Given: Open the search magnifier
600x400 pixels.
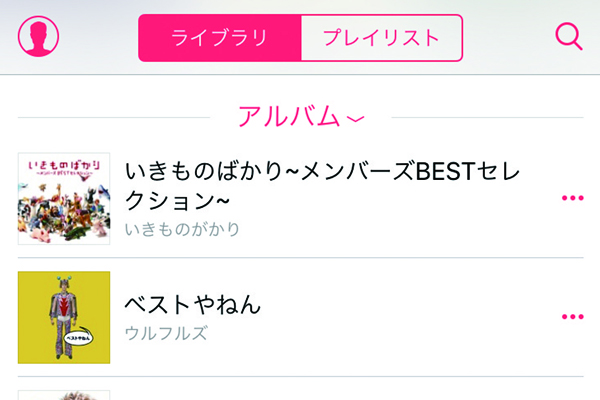Looking at the screenshot, I should (x=568, y=37).
